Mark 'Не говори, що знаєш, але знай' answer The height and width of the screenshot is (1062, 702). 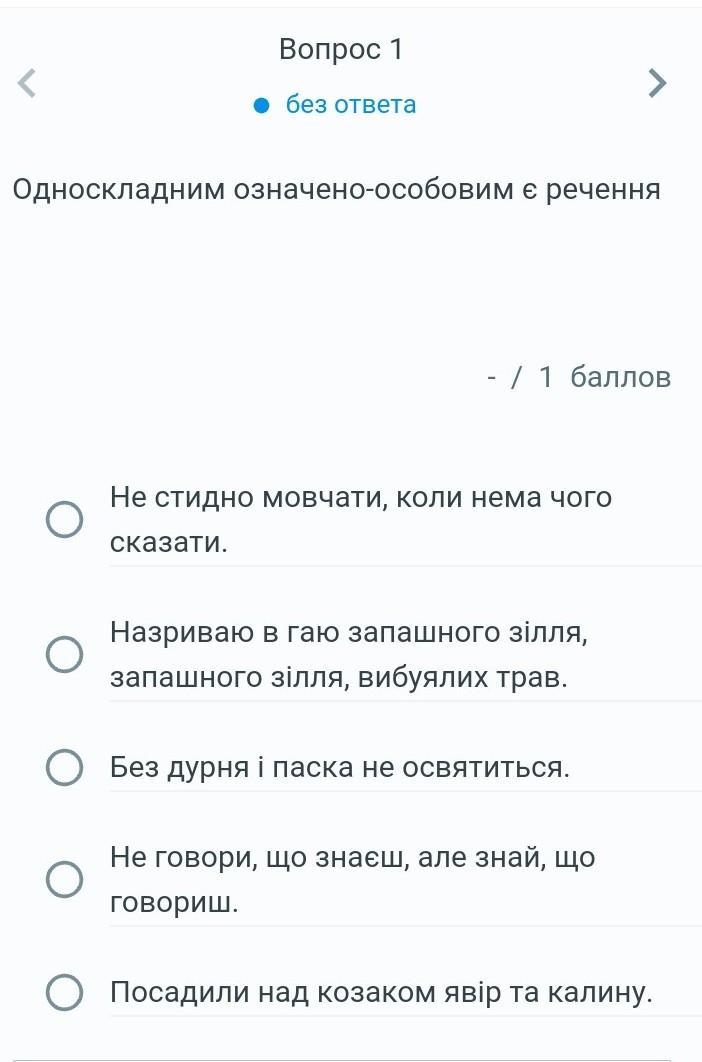point(64,879)
